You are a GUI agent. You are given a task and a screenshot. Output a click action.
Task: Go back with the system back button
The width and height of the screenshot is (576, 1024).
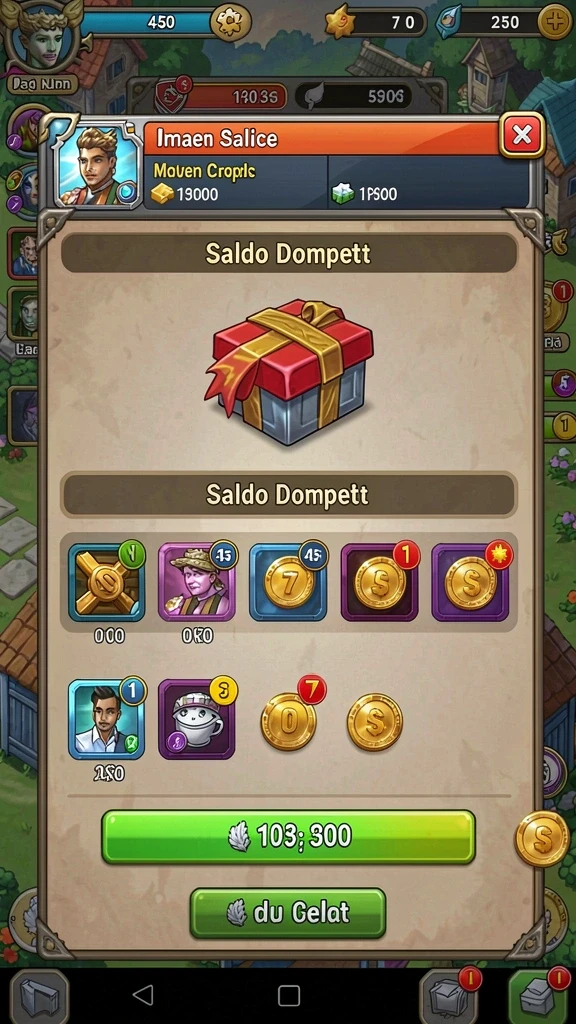[142, 995]
